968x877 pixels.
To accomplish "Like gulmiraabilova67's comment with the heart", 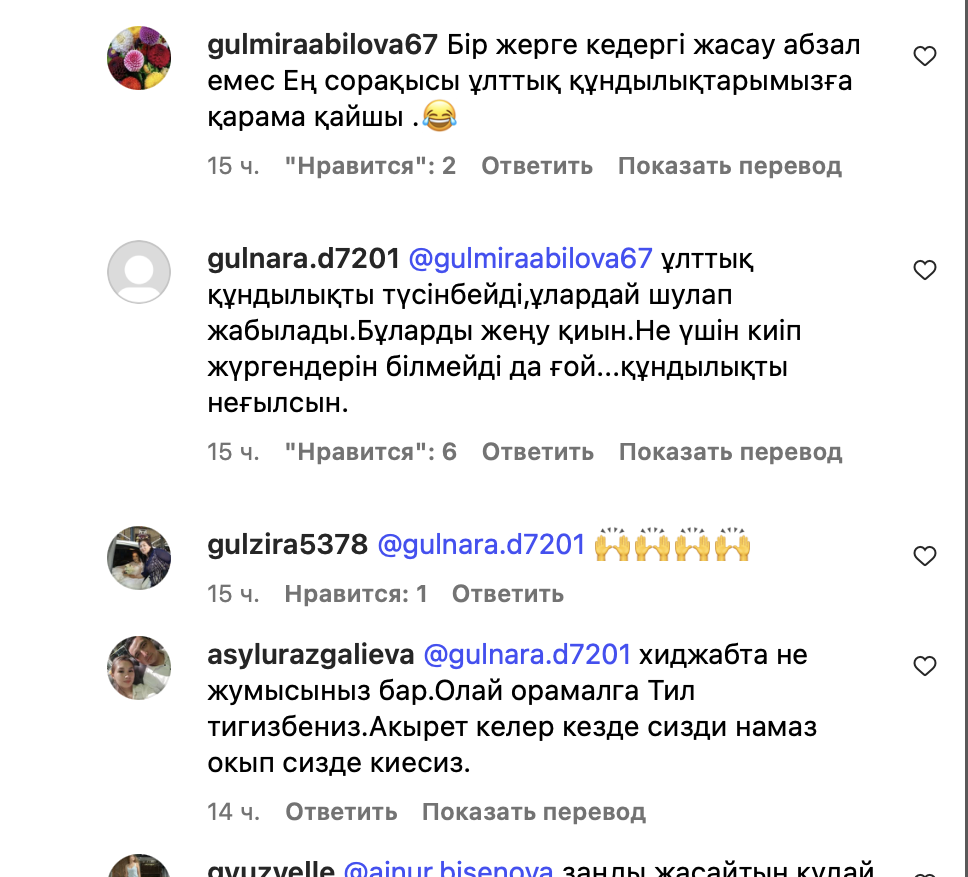I will [x=925, y=57].
